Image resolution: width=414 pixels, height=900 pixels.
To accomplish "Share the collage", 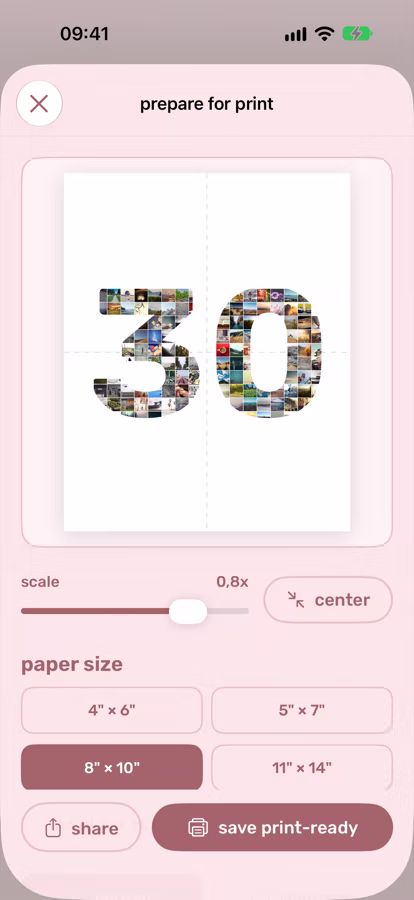I will [81, 828].
